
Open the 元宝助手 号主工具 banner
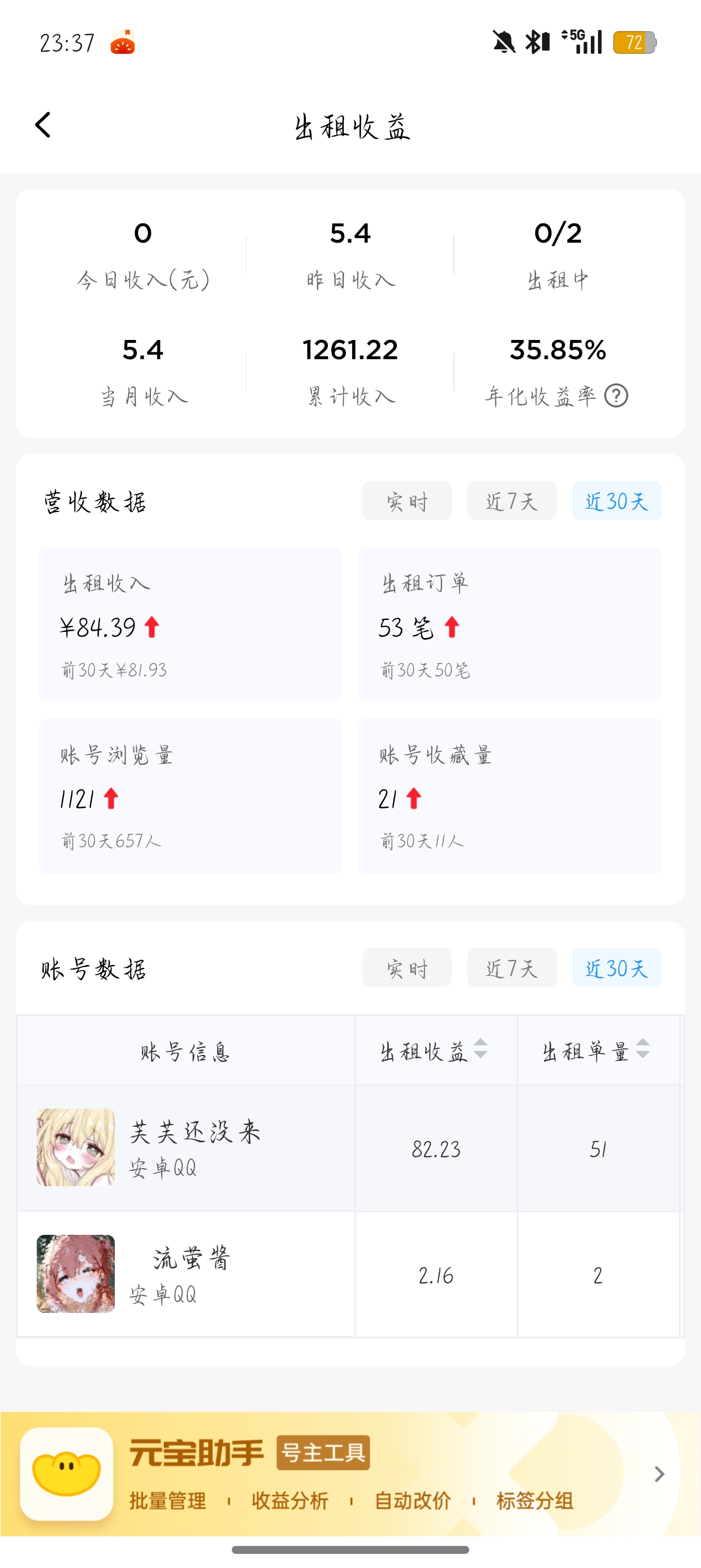[350, 1474]
